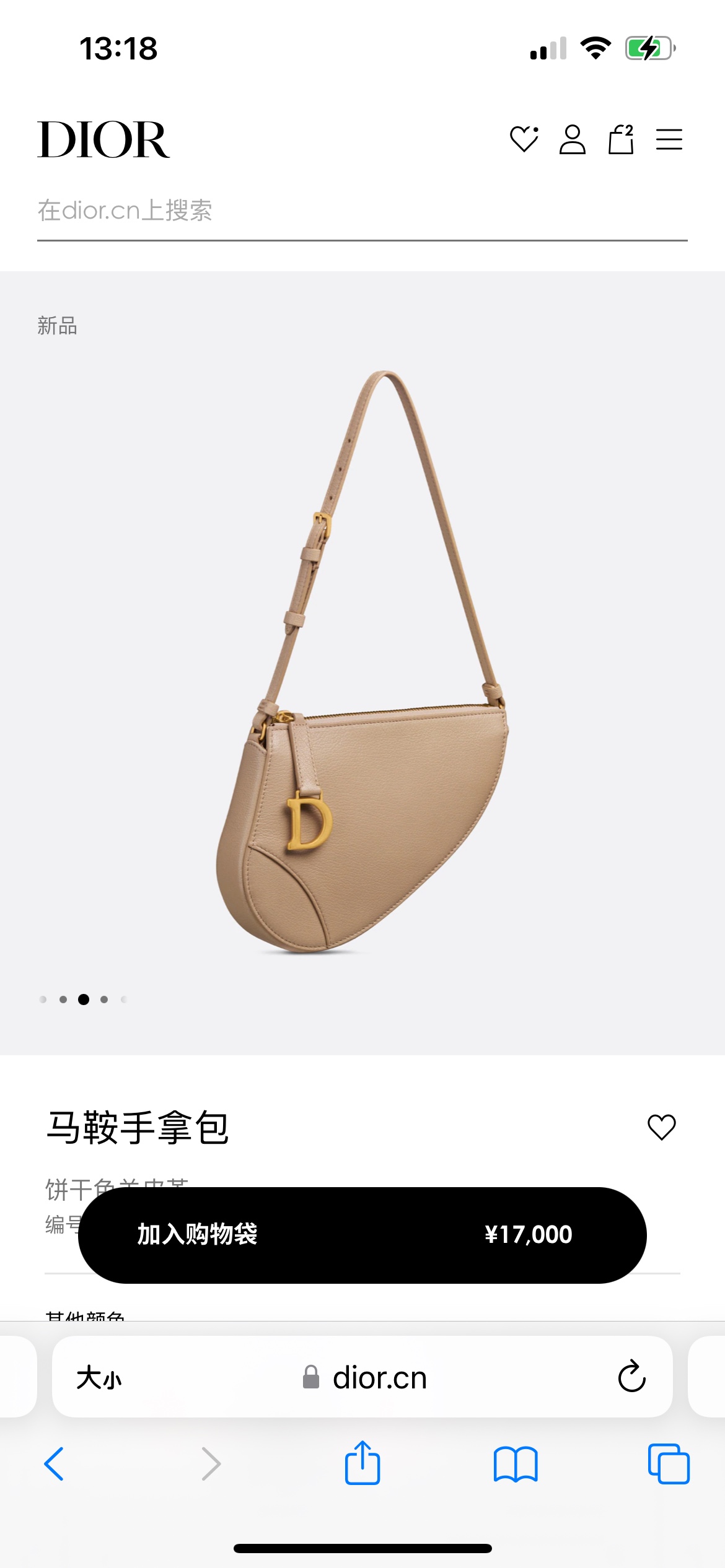Show all open Safari tabs

668,1464
